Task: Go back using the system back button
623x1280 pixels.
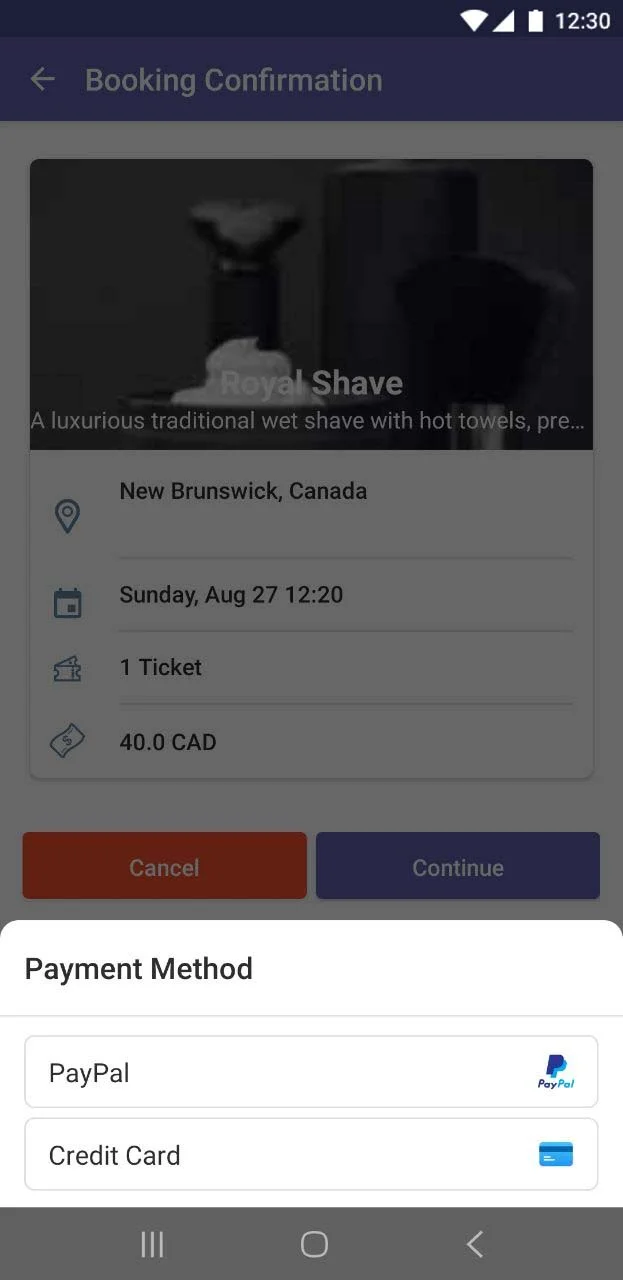Action: 475,1244
